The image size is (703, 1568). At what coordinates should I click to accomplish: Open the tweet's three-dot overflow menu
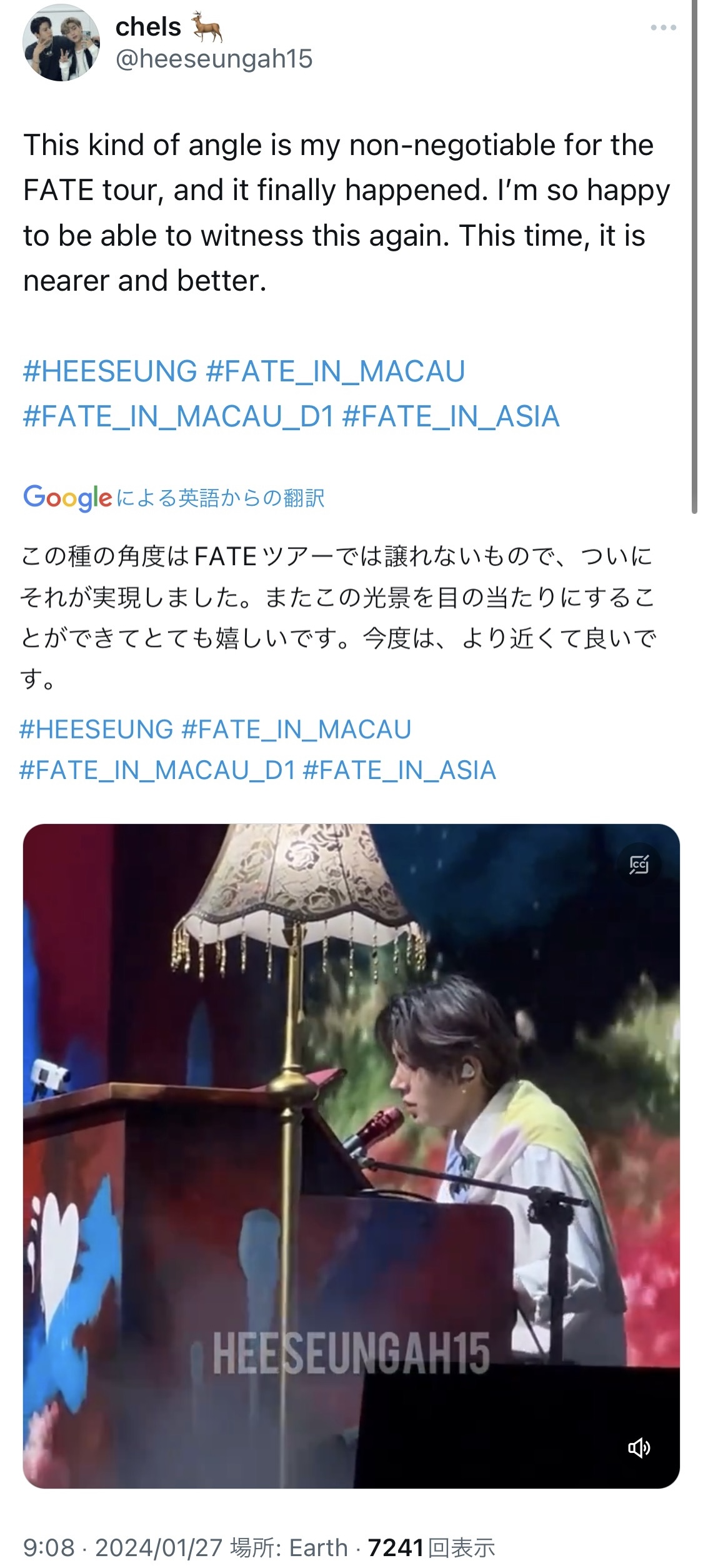663,28
